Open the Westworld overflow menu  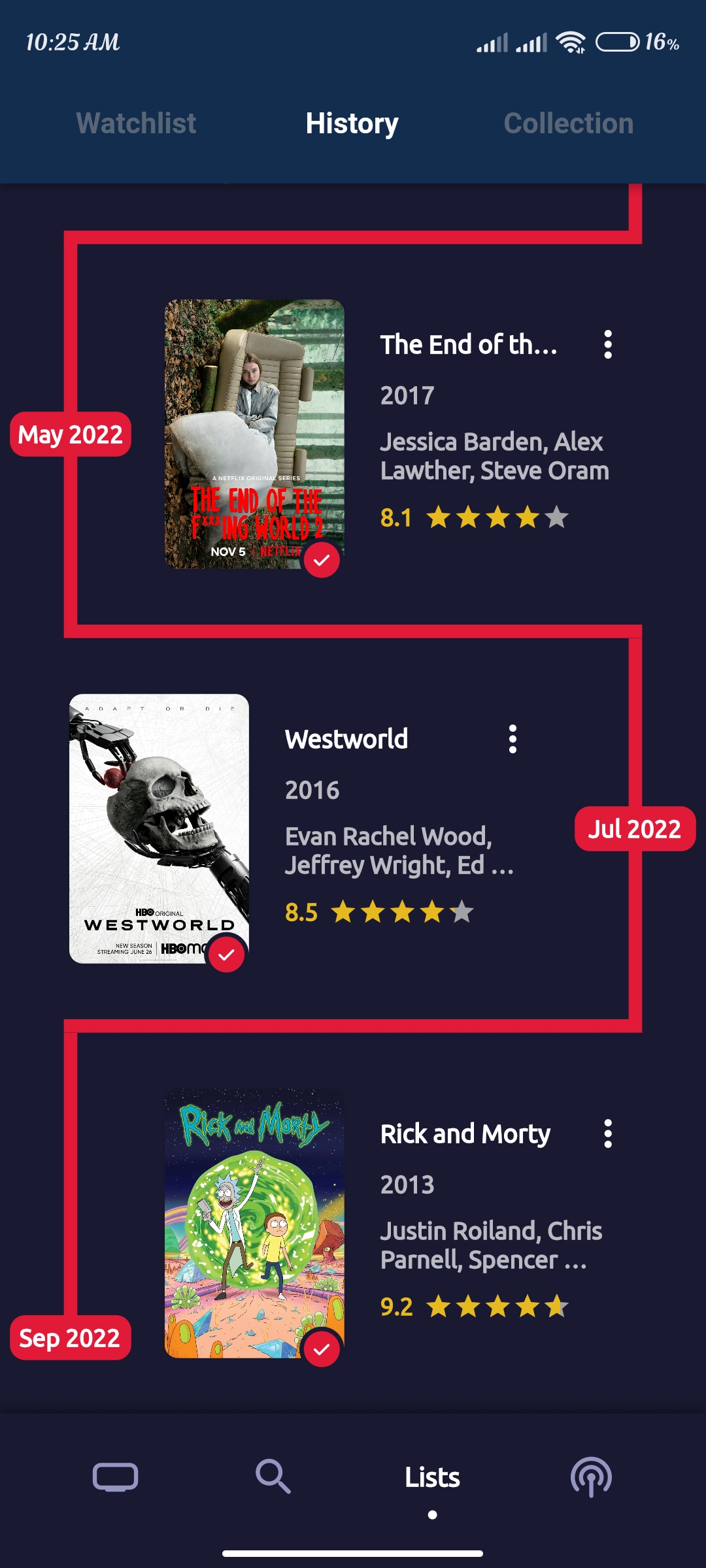[x=513, y=739]
